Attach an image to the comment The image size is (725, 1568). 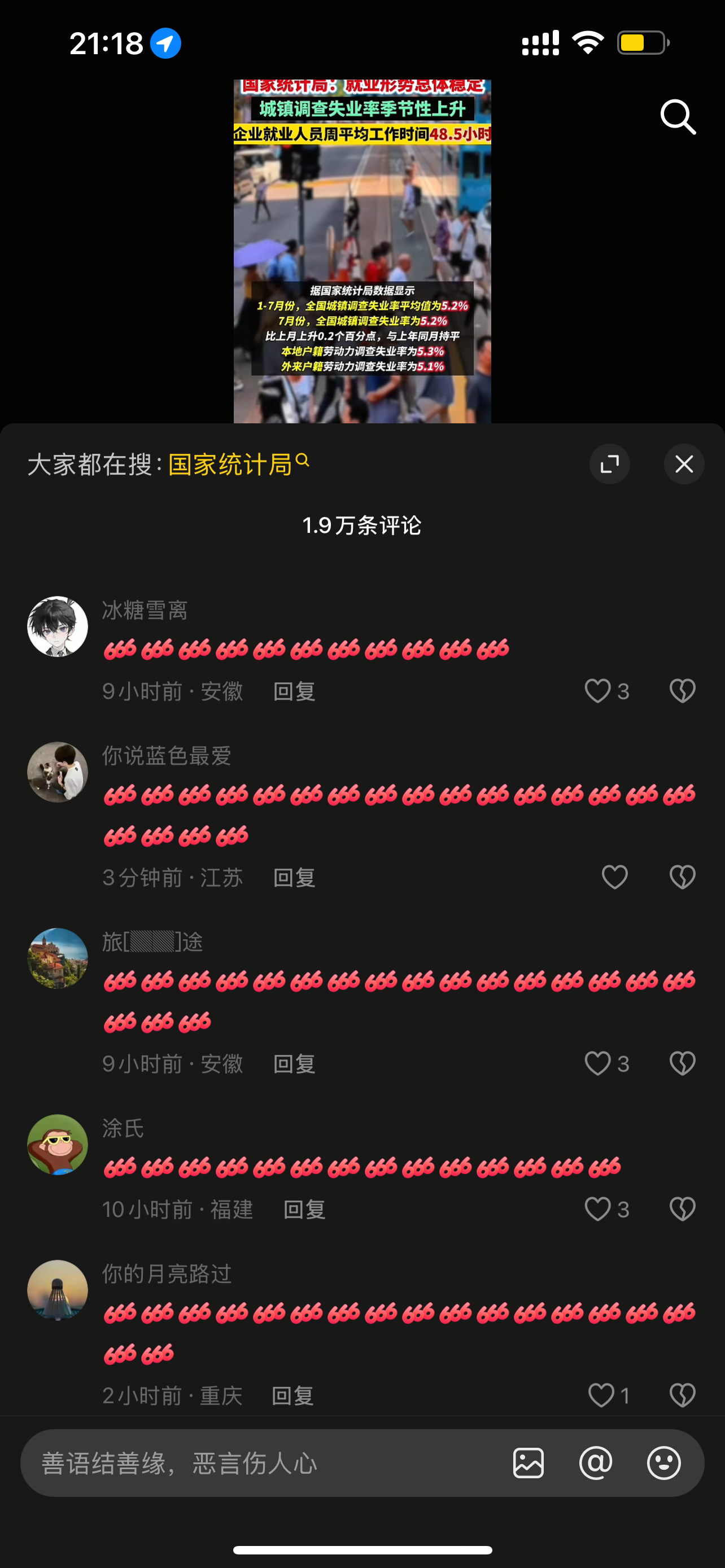(529, 1464)
